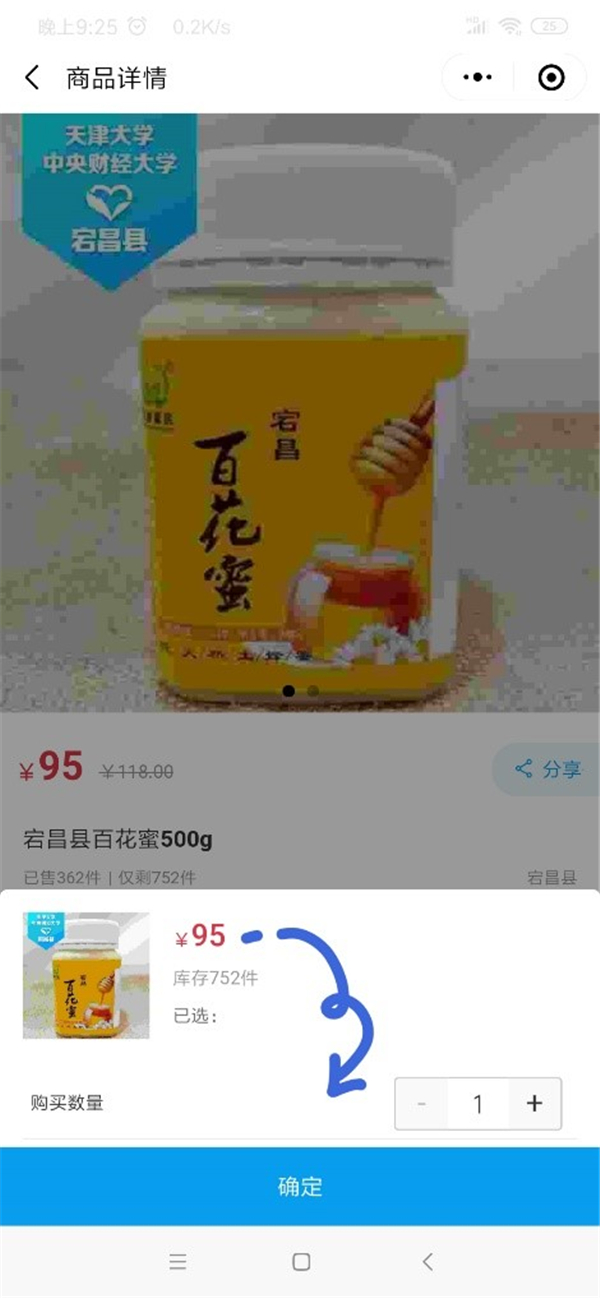Confirm selection with 确定
The image size is (600, 1298).
(300, 1187)
